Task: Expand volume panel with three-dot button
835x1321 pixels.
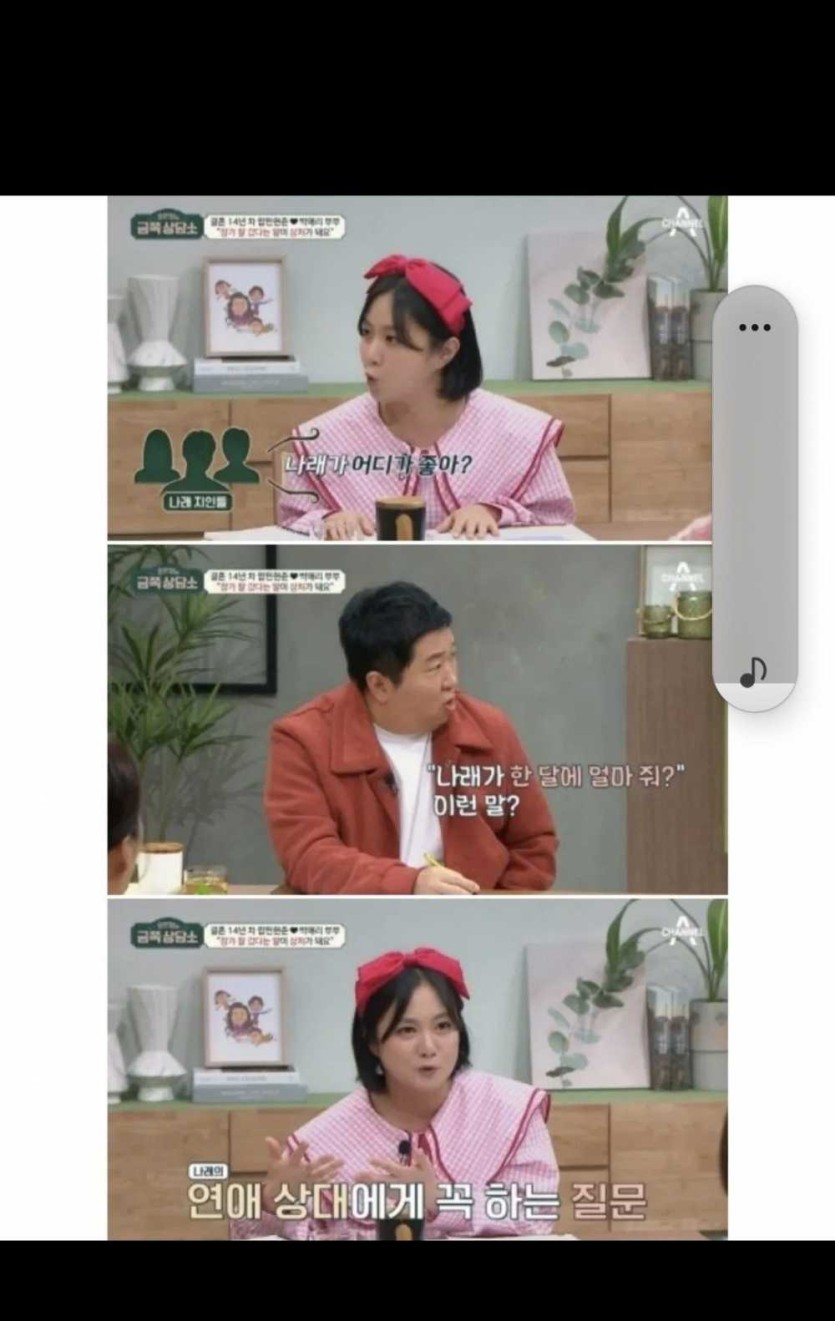Action: coord(754,327)
